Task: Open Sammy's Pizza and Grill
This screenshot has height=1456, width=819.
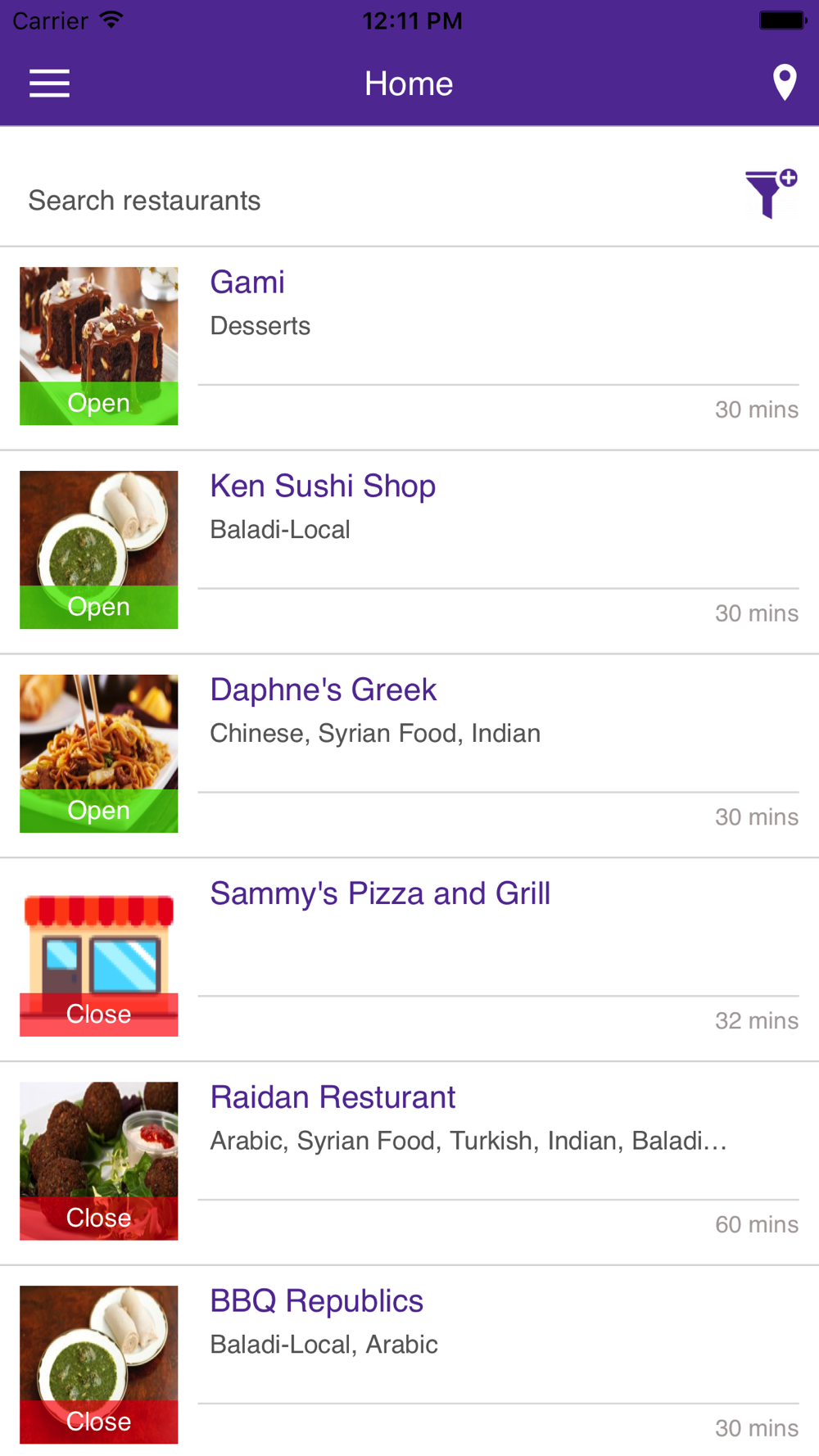Action: point(409,960)
